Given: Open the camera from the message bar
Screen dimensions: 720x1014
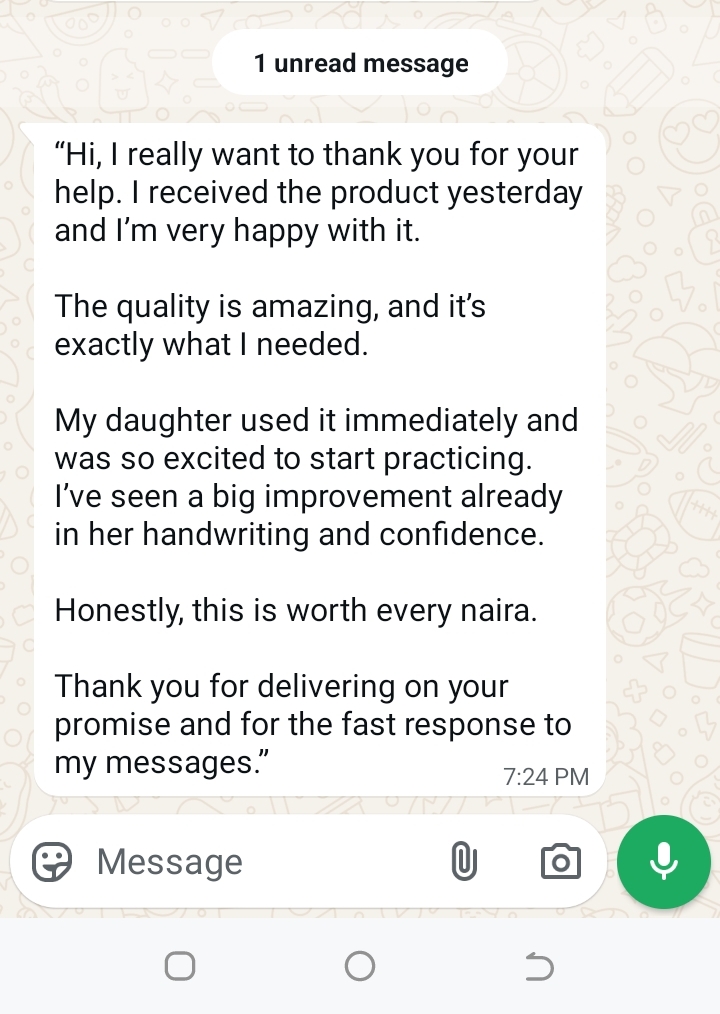Looking at the screenshot, I should coord(560,861).
